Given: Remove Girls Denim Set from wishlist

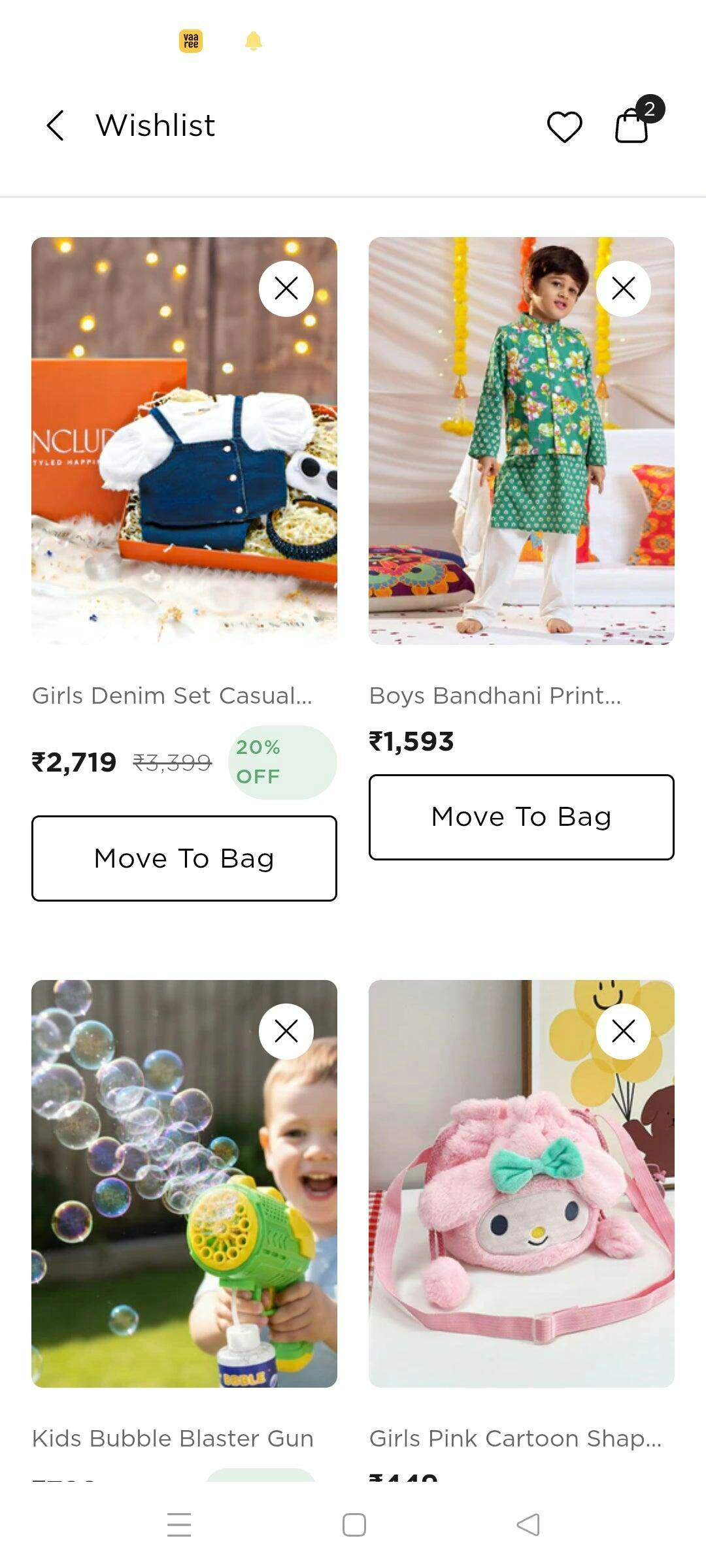Looking at the screenshot, I should (x=286, y=288).
